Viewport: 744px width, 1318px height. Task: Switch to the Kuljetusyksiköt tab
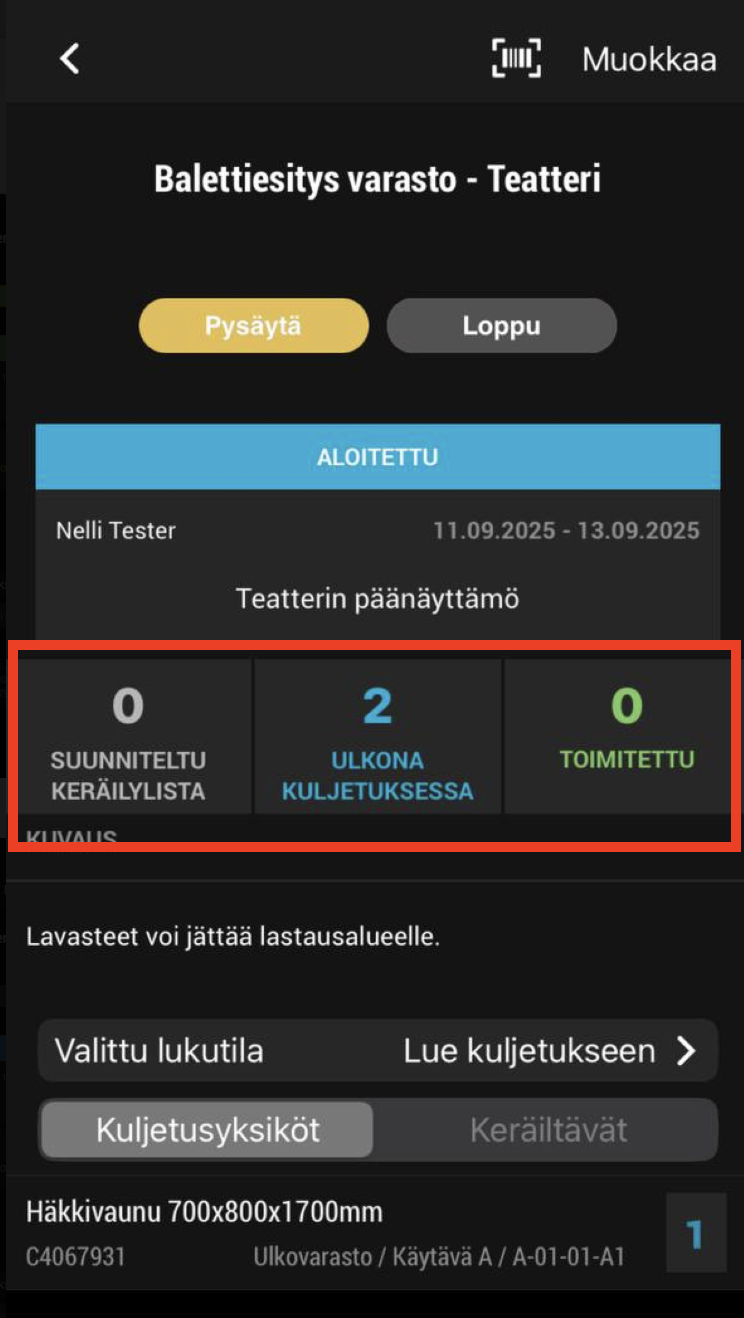[x=207, y=1130]
